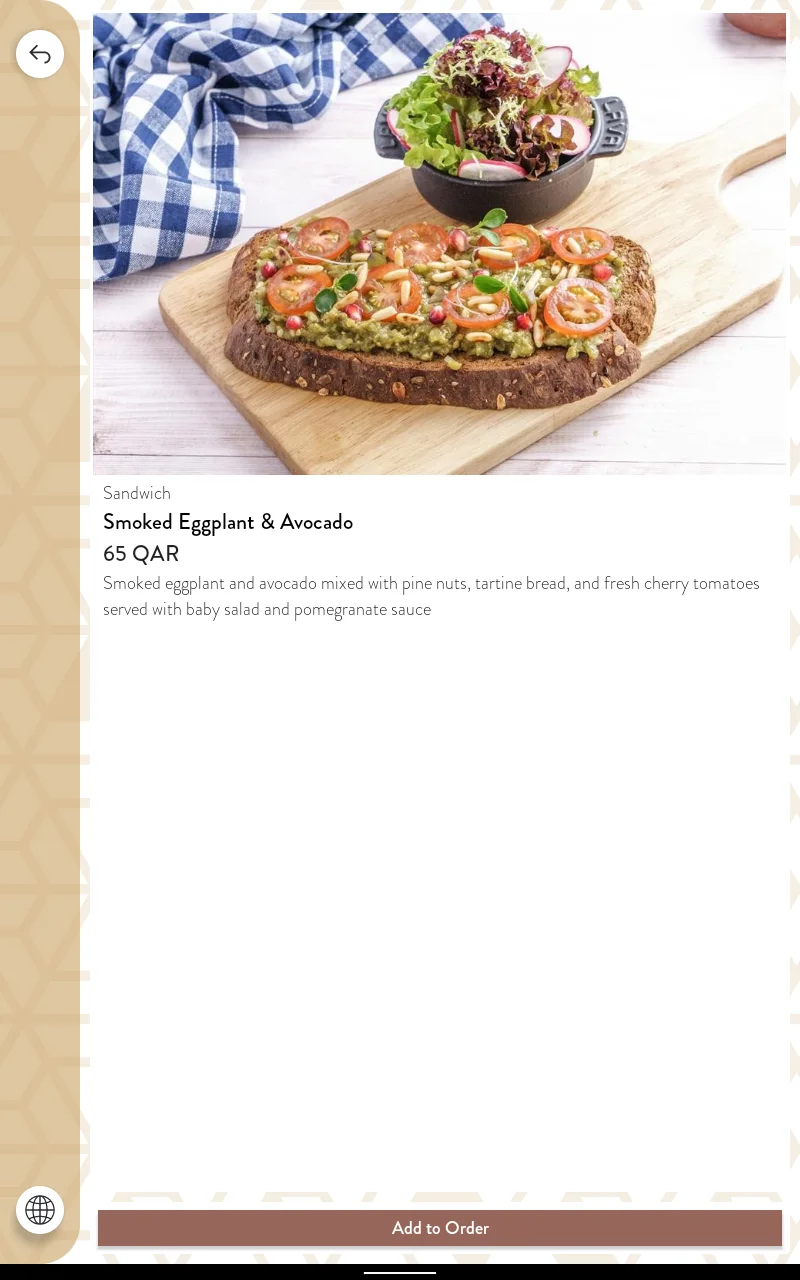The image size is (800, 1280).
Task: Add Smoked Eggplant & Avocado to order
Action: [440, 1228]
